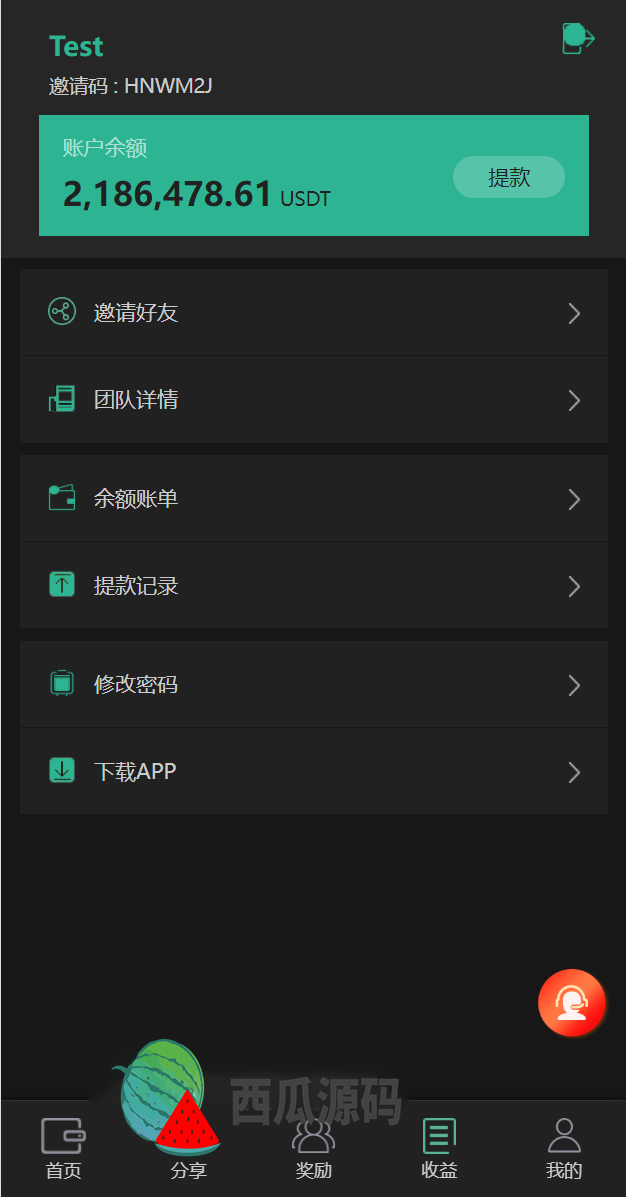
Task: Open 修改密码 change password
Action: tap(314, 684)
